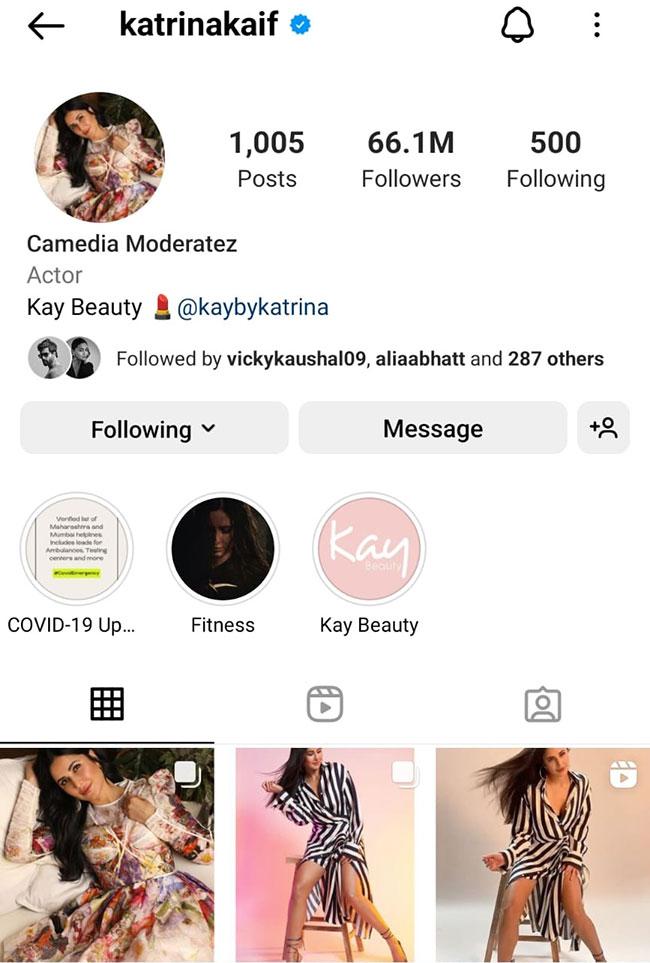The width and height of the screenshot is (650, 963).
Task: Open the 1,005 posts list
Action: pyautogui.click(x=266, y=159)
